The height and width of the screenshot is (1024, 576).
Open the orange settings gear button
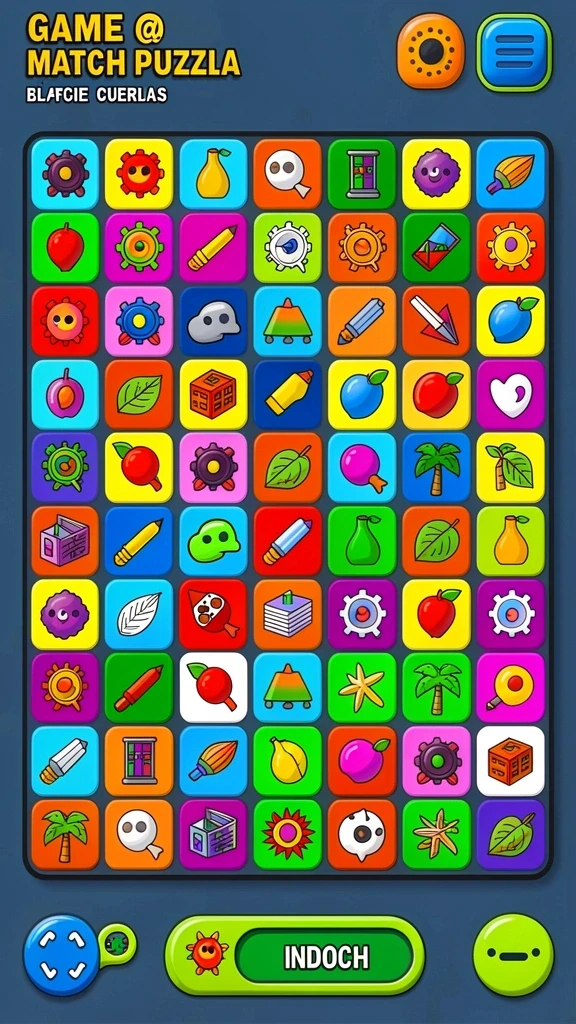coord(431,52)
